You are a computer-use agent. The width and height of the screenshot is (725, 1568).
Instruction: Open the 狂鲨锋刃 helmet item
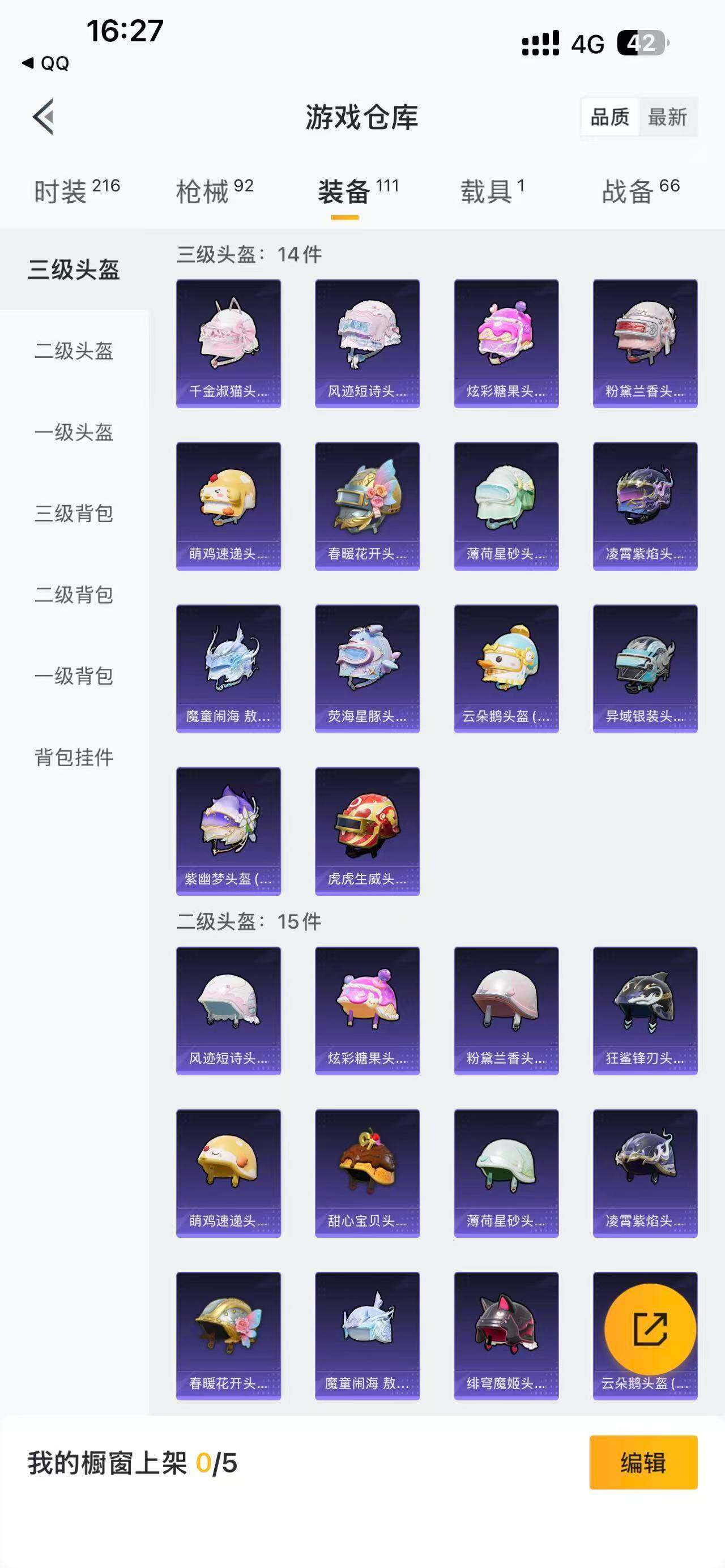pyautogui.click(x=645, y=1010)
